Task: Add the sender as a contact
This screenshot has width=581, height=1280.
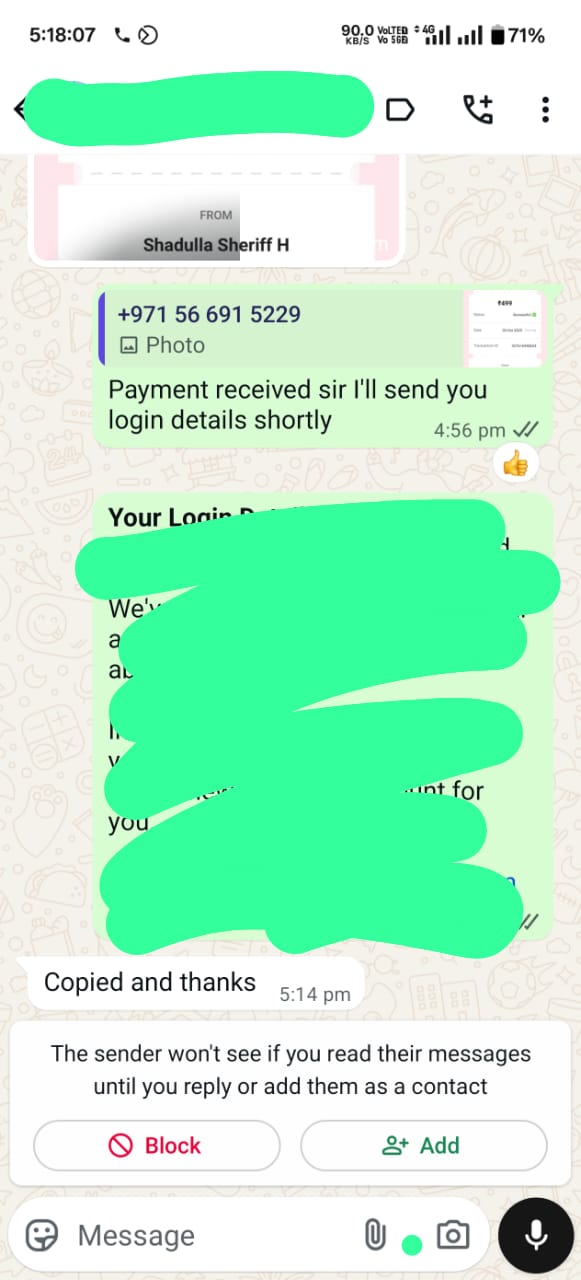Action: (x=424, y=1145)
